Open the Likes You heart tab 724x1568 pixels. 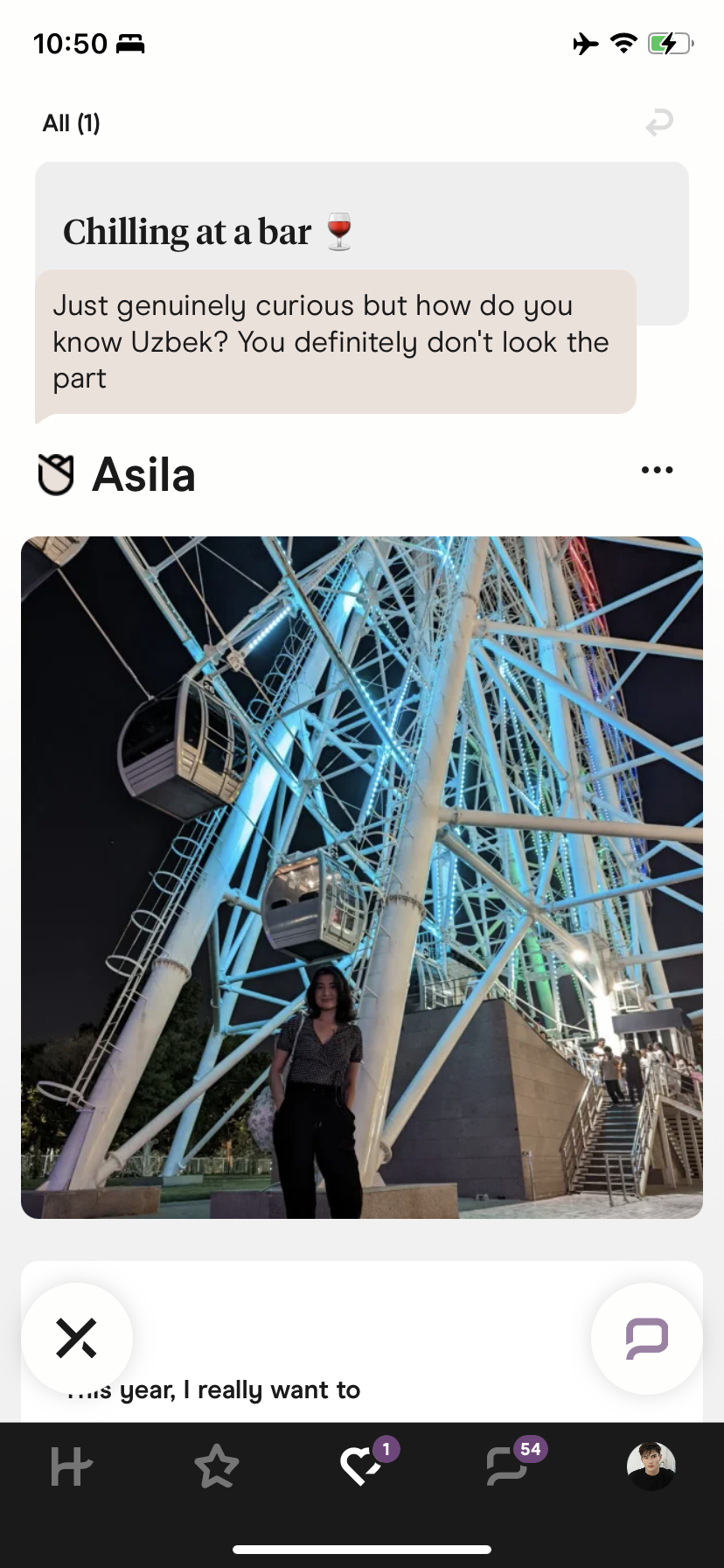coord(362,1466)
